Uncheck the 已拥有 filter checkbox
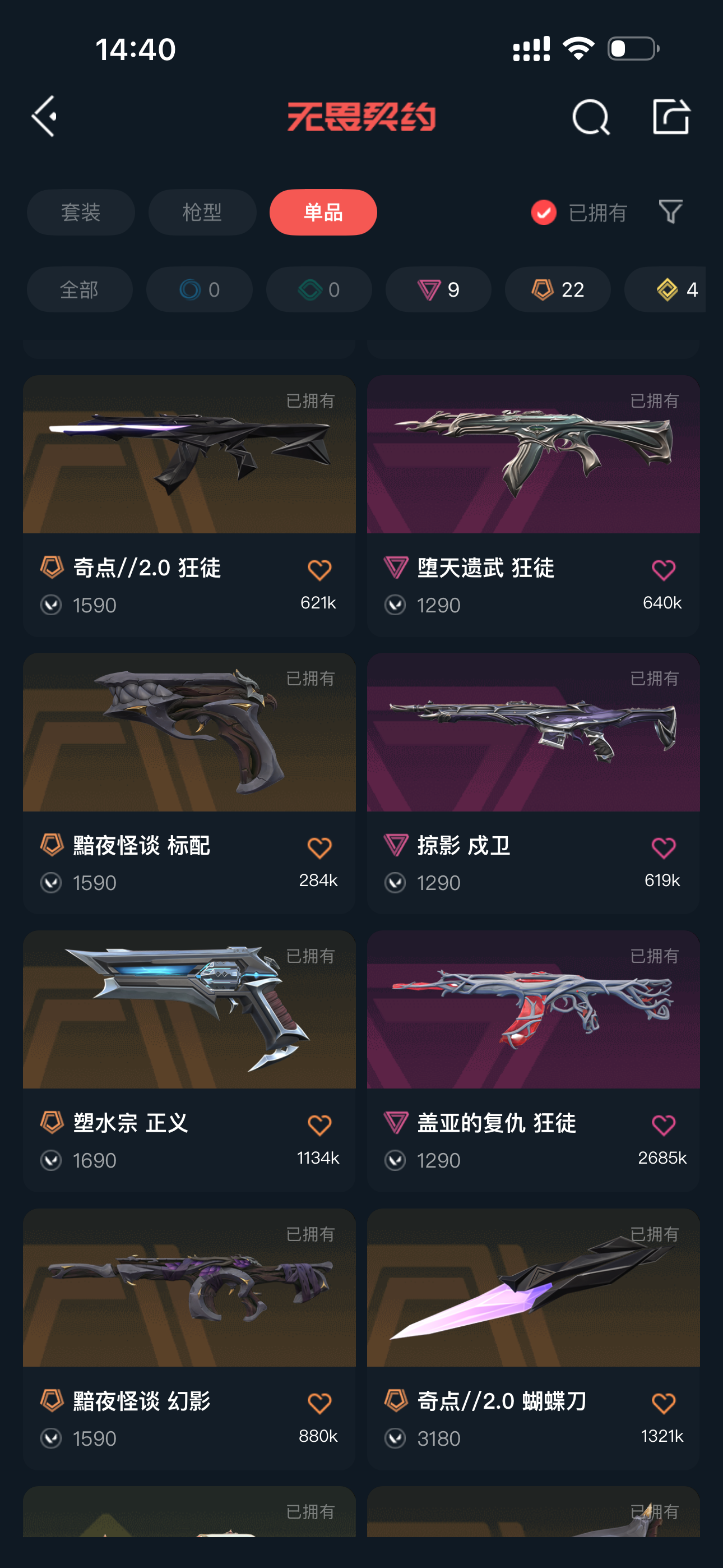The height and width of the screenshot is (1568, 723). coord(544,213)
